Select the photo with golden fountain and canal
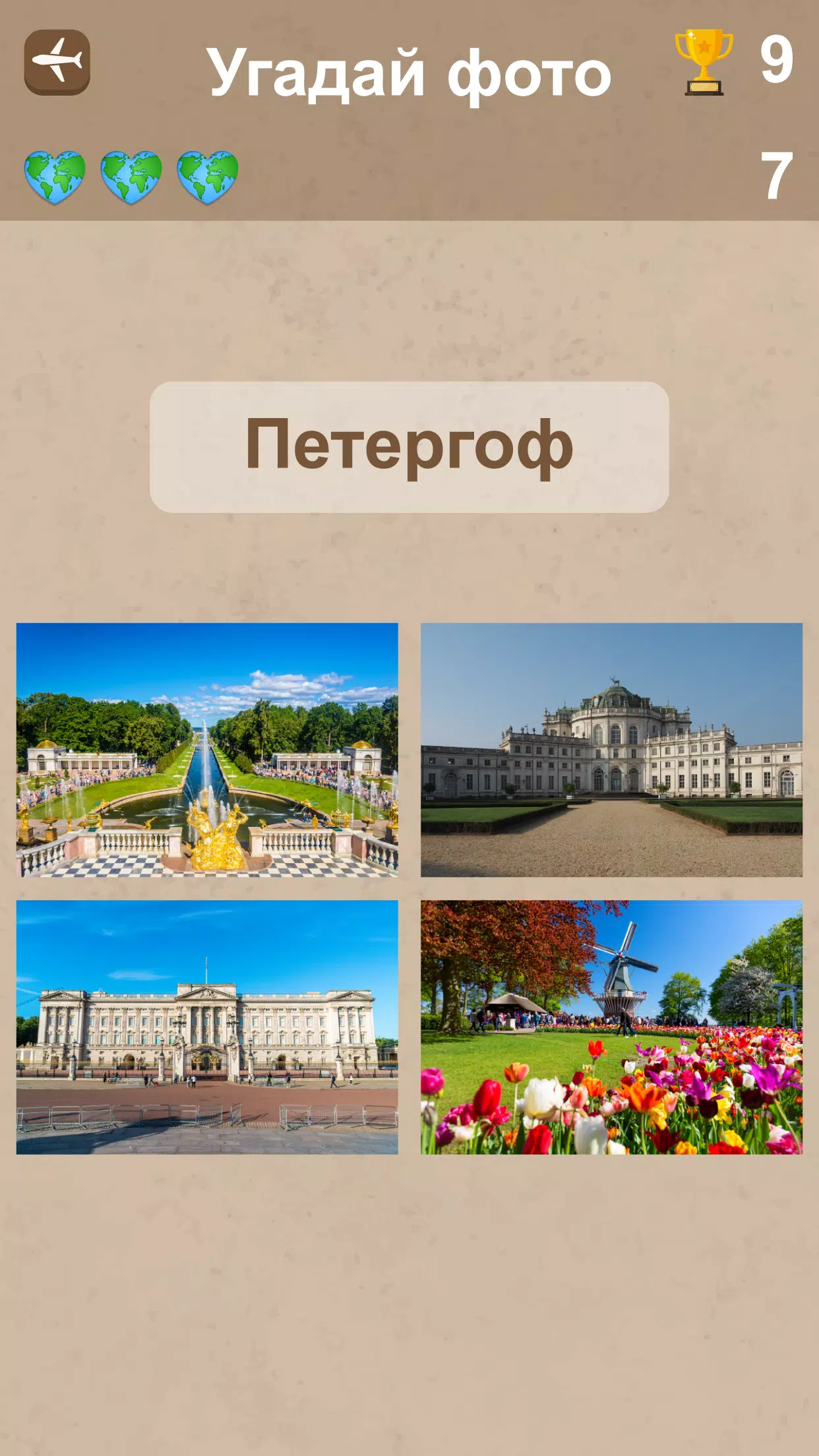 point(207,750)
